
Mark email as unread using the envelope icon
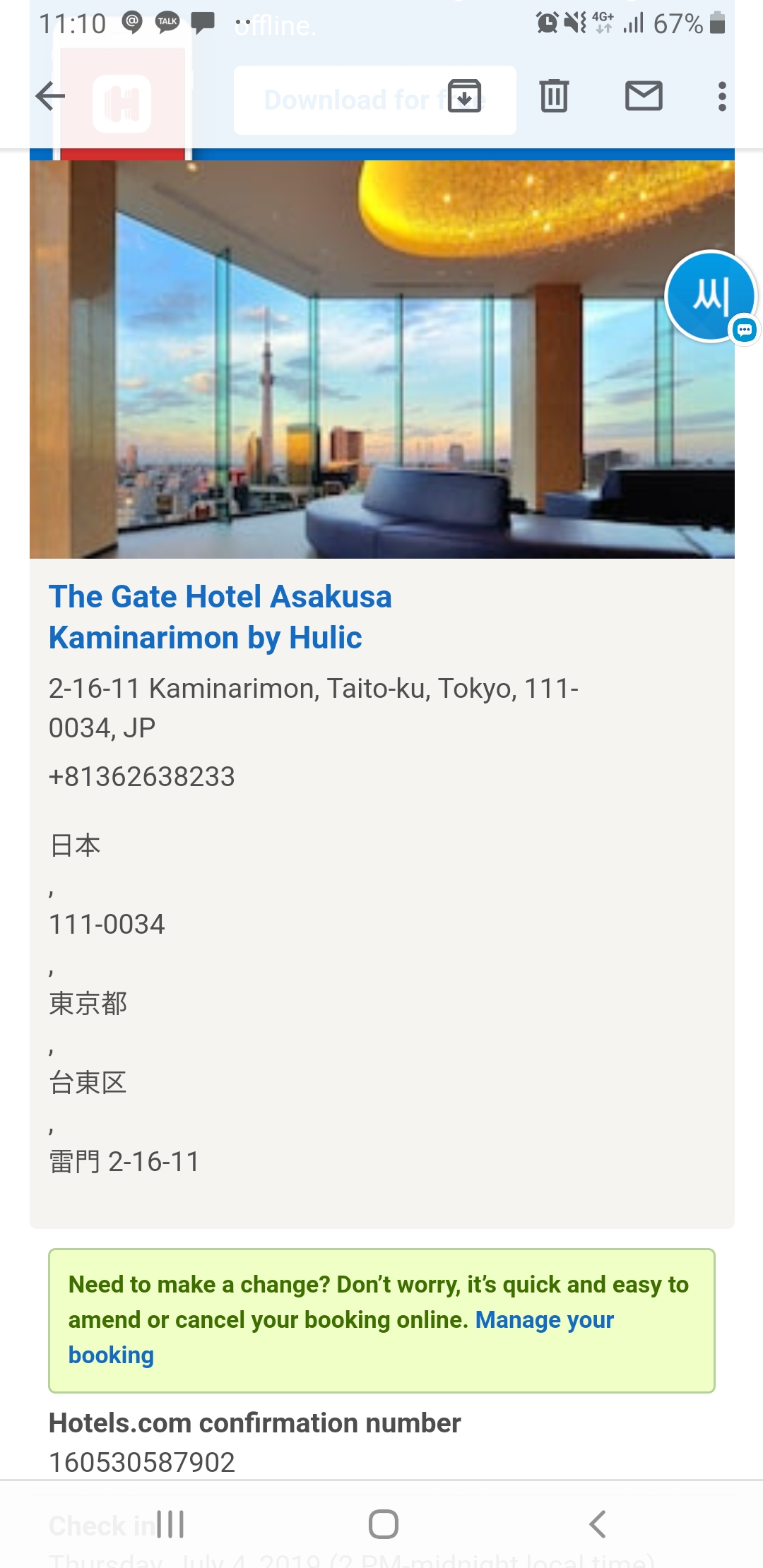point(644,97)
